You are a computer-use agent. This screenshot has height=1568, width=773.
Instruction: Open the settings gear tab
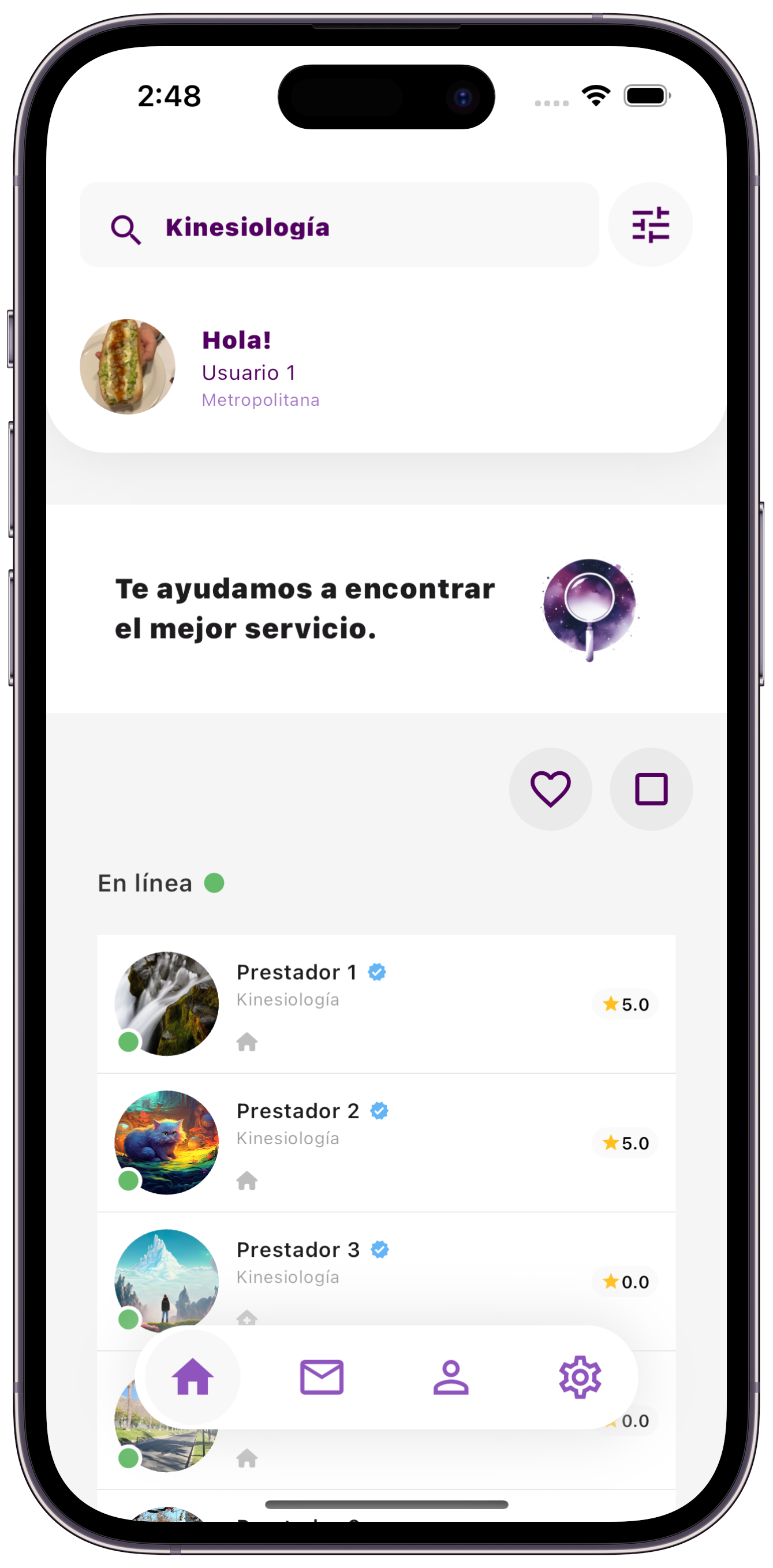coord(580,1377)
